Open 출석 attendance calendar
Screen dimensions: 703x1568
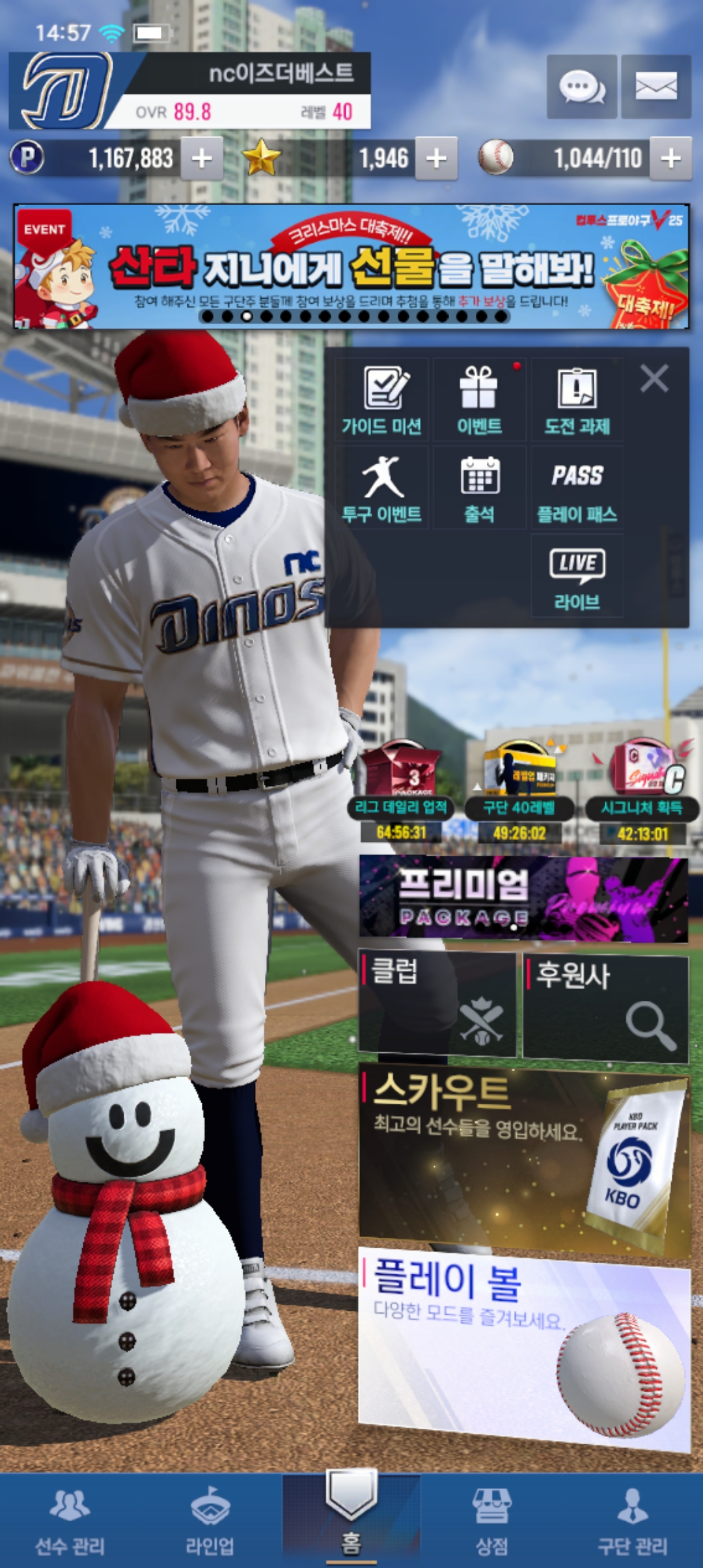[x=479, y=488]
